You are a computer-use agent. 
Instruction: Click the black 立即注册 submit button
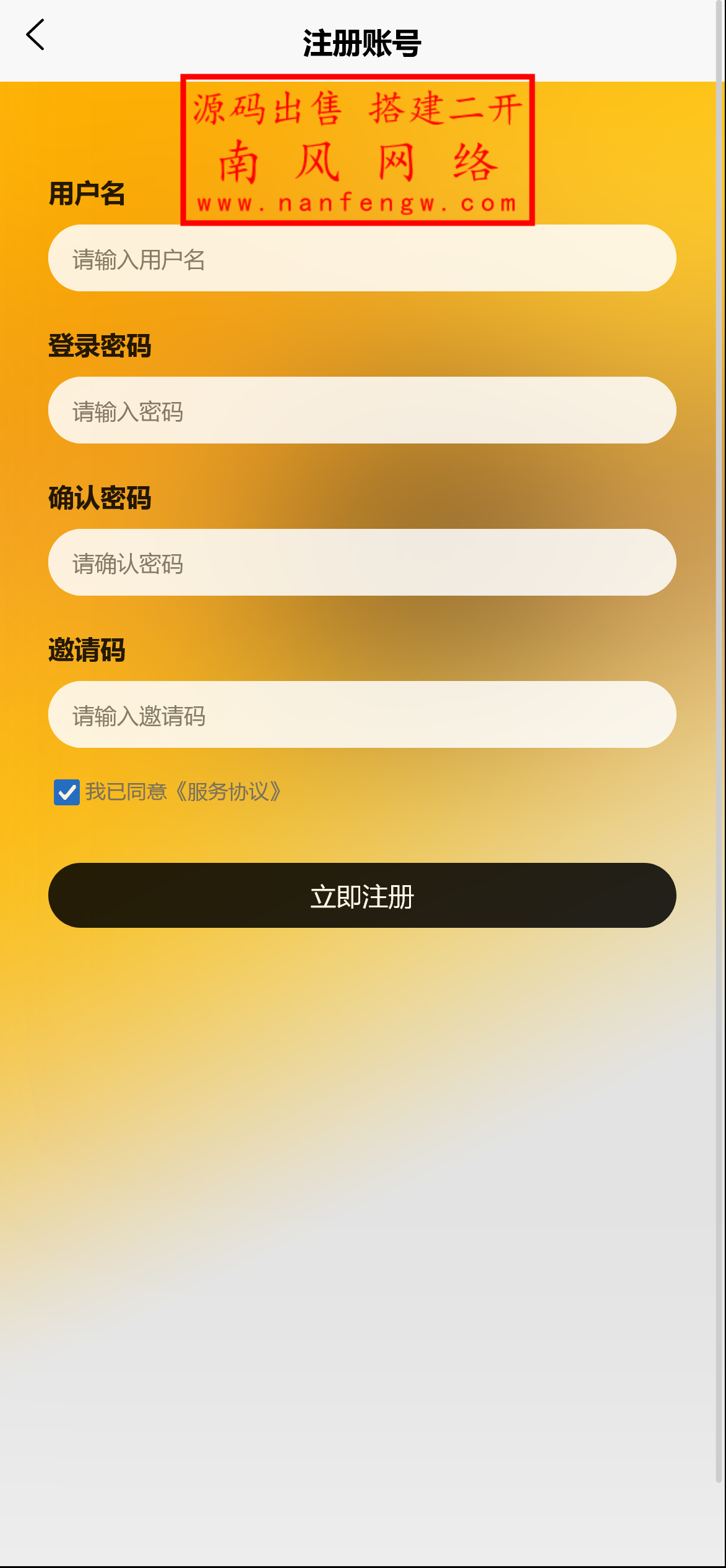click(361, 895)
